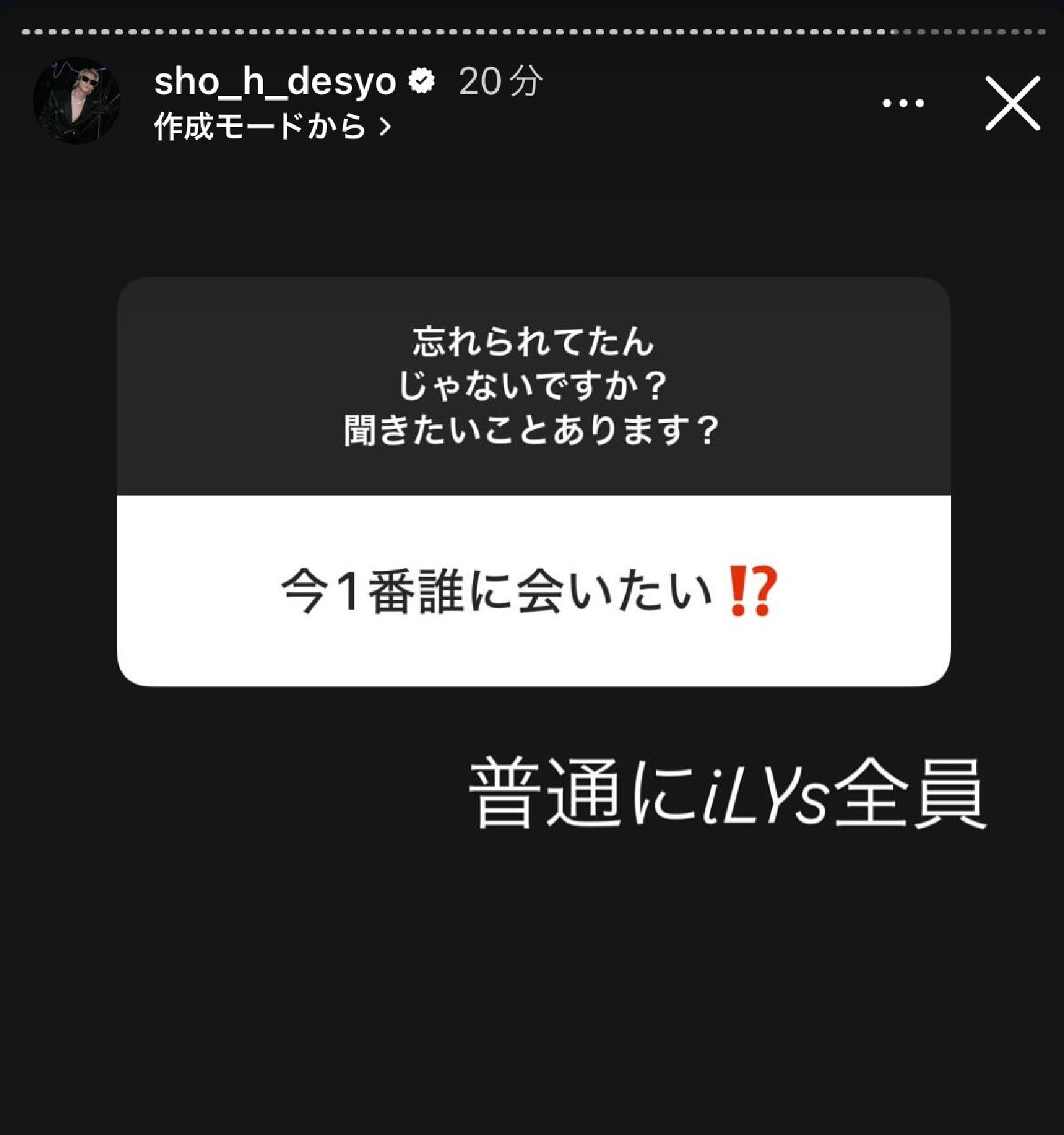Image resolution: width=1064 pixels, height=1135 pixels.
Task: Open the three-dot options menu
Action: (903, 103)
